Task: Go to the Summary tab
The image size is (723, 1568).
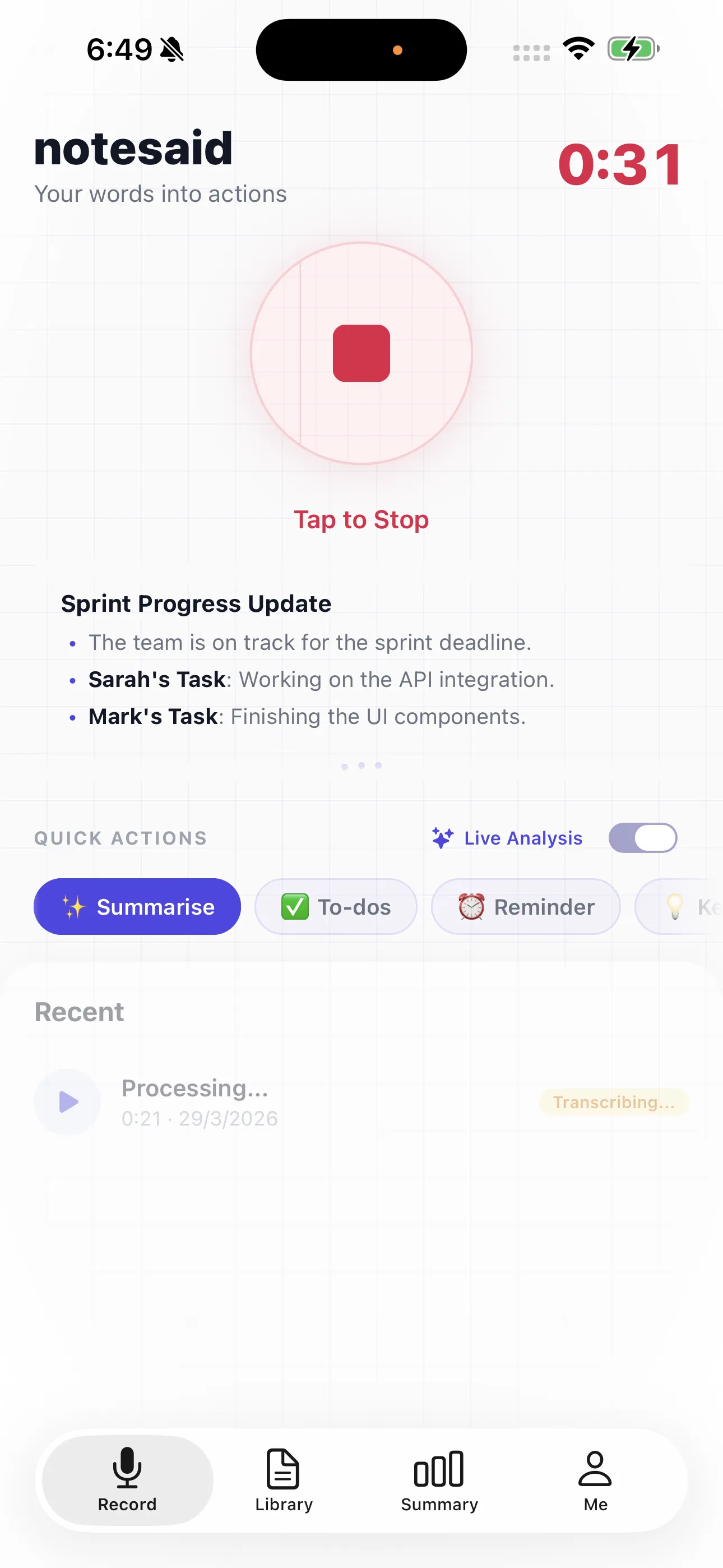Action: (x=439, y=1479)
